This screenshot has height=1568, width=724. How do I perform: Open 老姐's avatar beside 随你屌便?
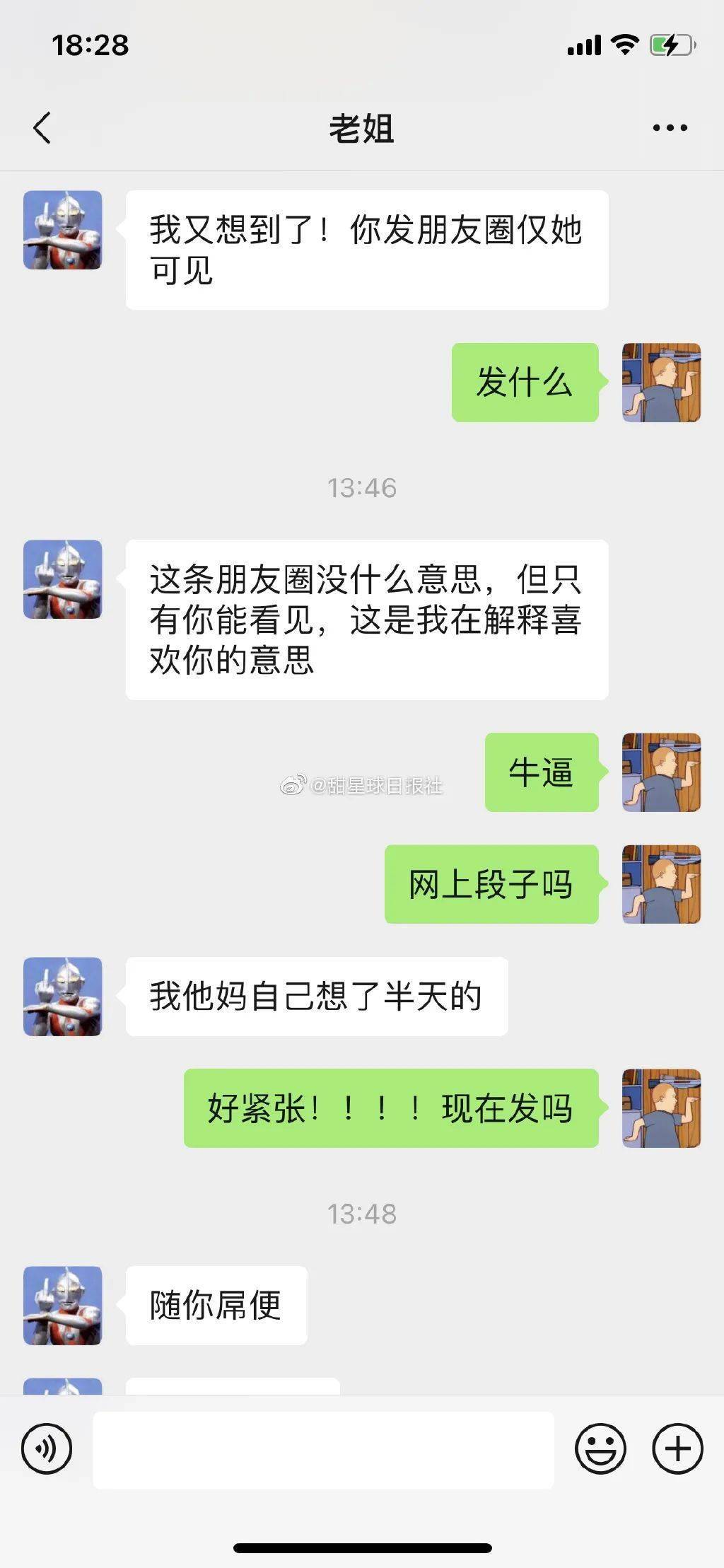63,1305
